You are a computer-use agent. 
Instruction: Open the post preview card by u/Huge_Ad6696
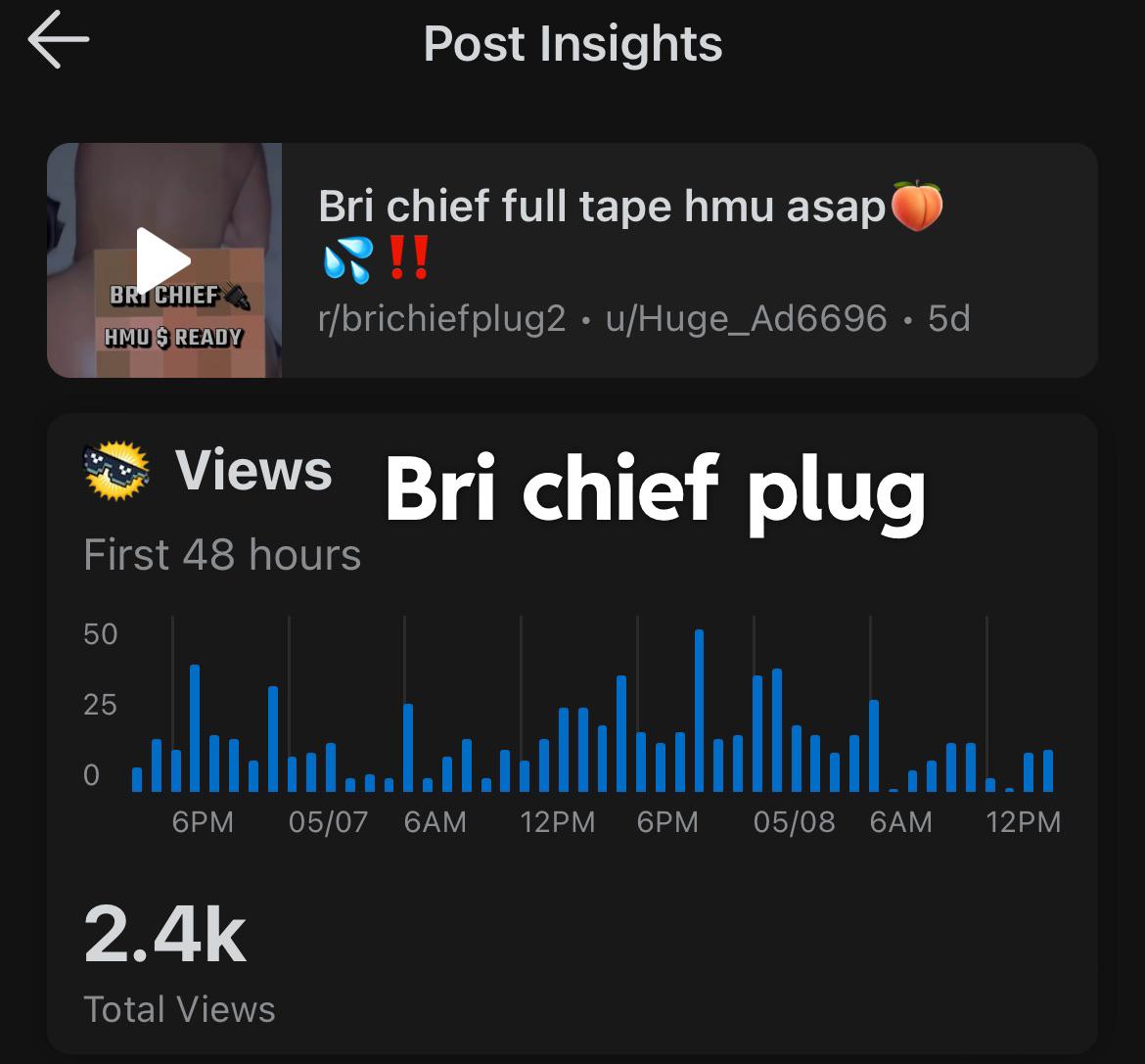626,260
